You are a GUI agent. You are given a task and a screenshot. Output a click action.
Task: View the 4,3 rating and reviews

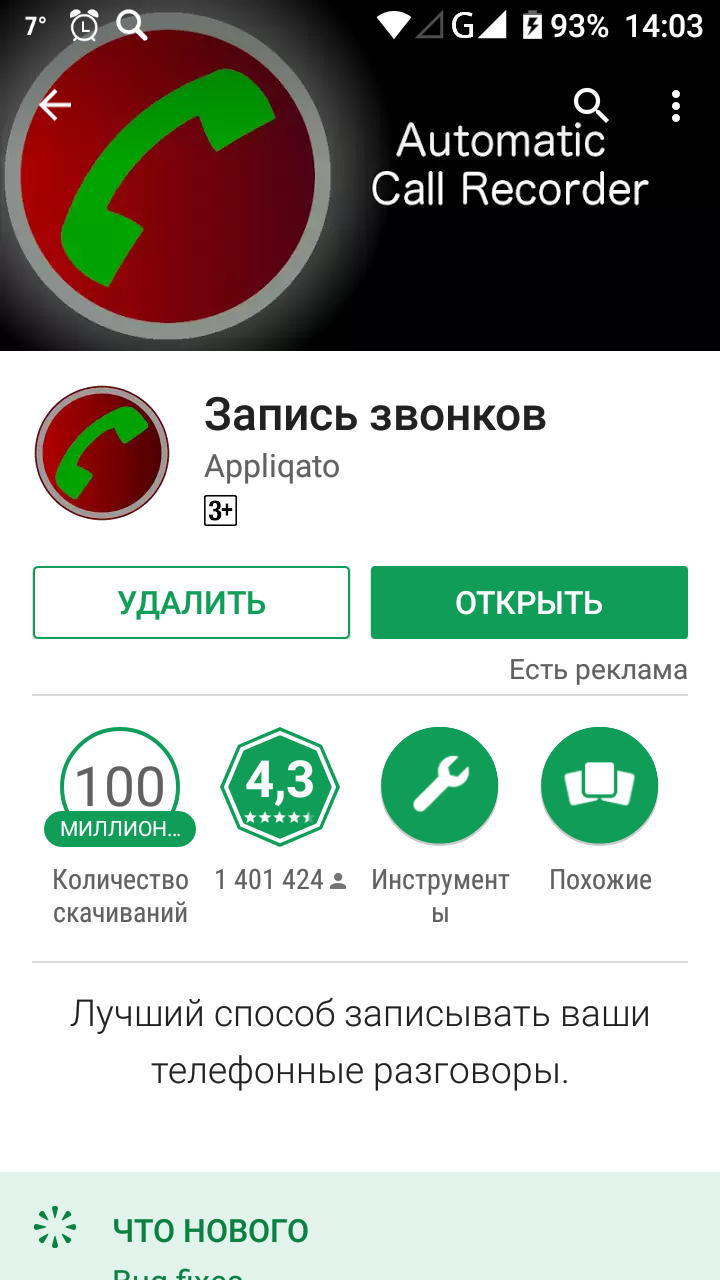280,786
